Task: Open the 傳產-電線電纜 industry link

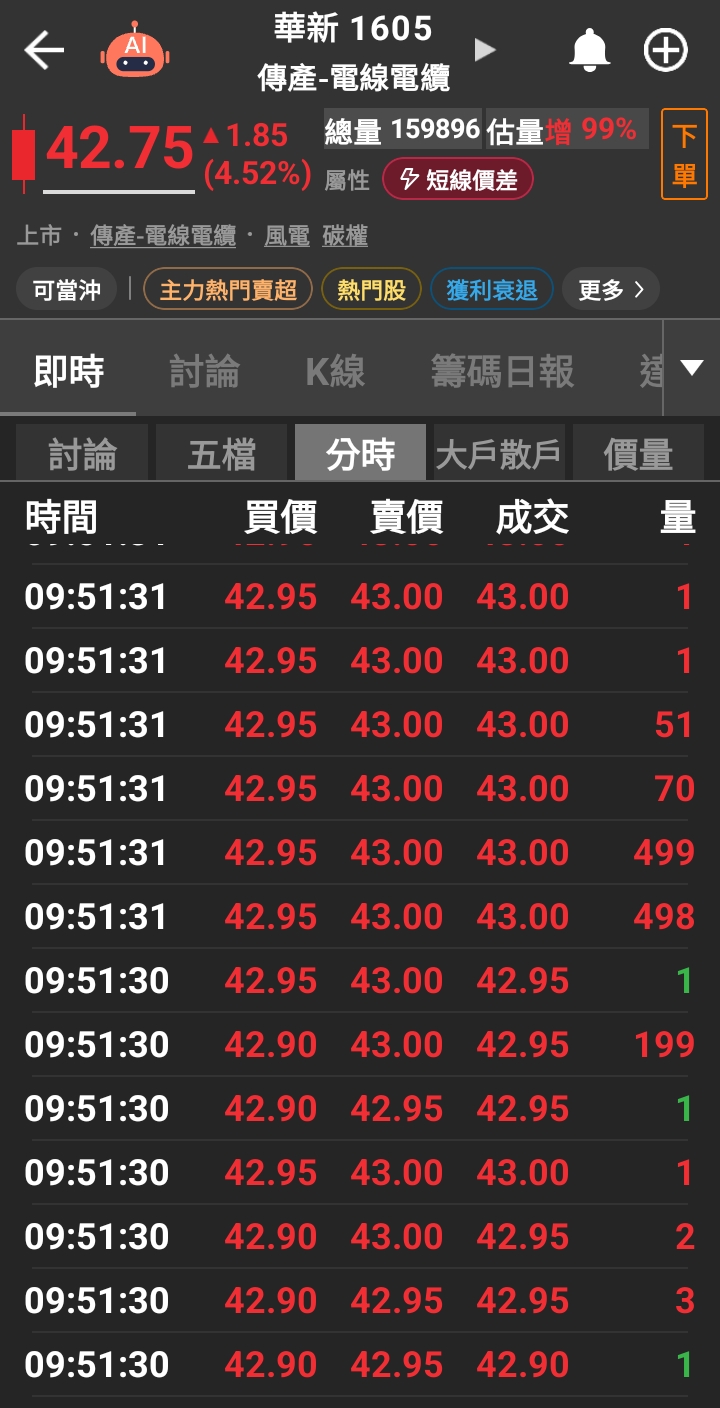Action: [163, 236]
